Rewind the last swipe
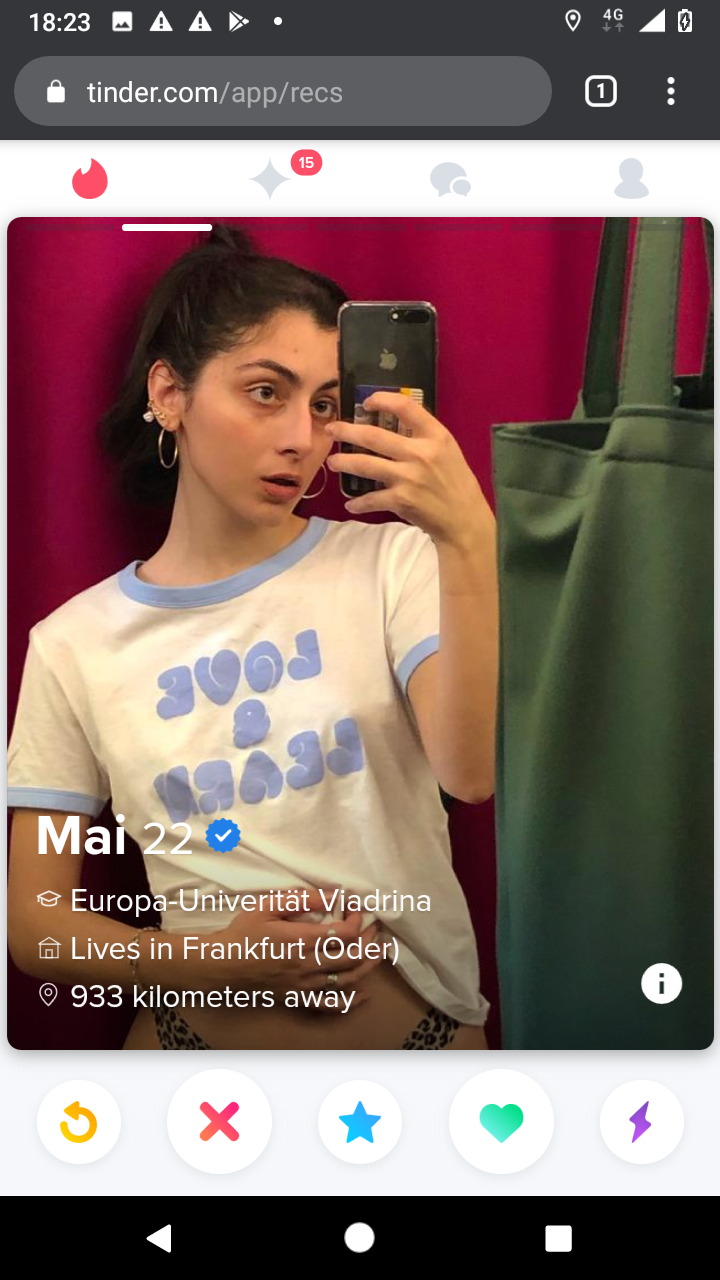 [x=79, y=1123]
